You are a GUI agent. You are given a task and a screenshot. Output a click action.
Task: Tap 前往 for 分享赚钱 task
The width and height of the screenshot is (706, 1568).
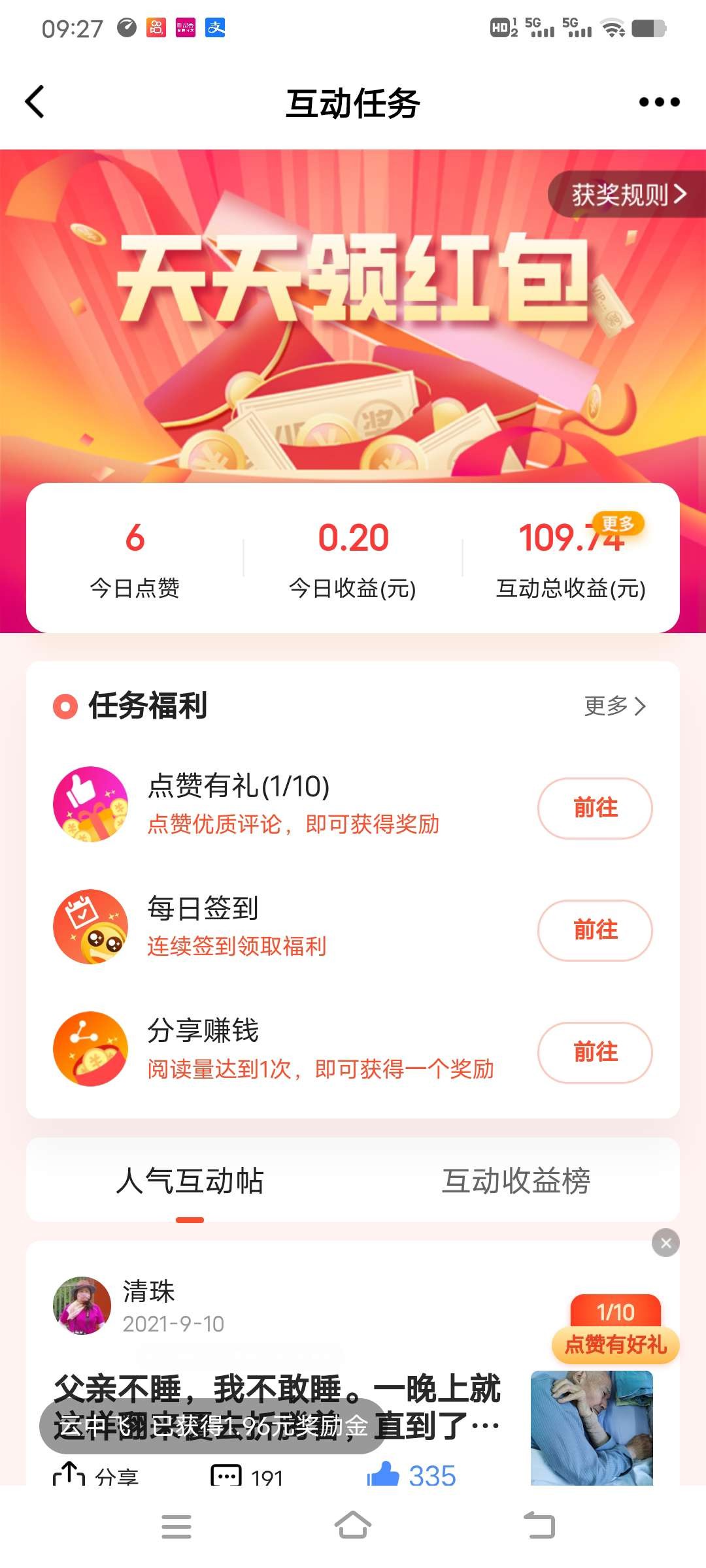(x=595, y=1053)
